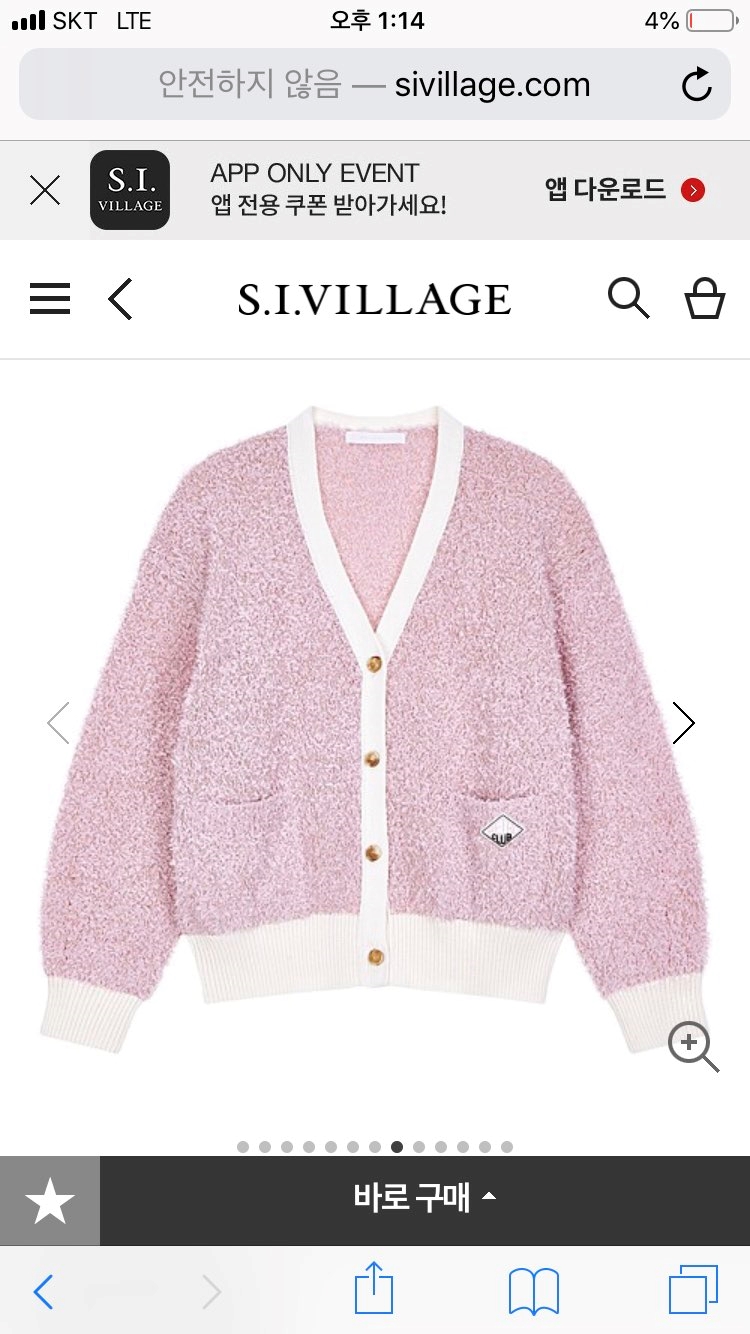Open the hamburger menu
The image size is (750, 1334).
pos(50,299)
